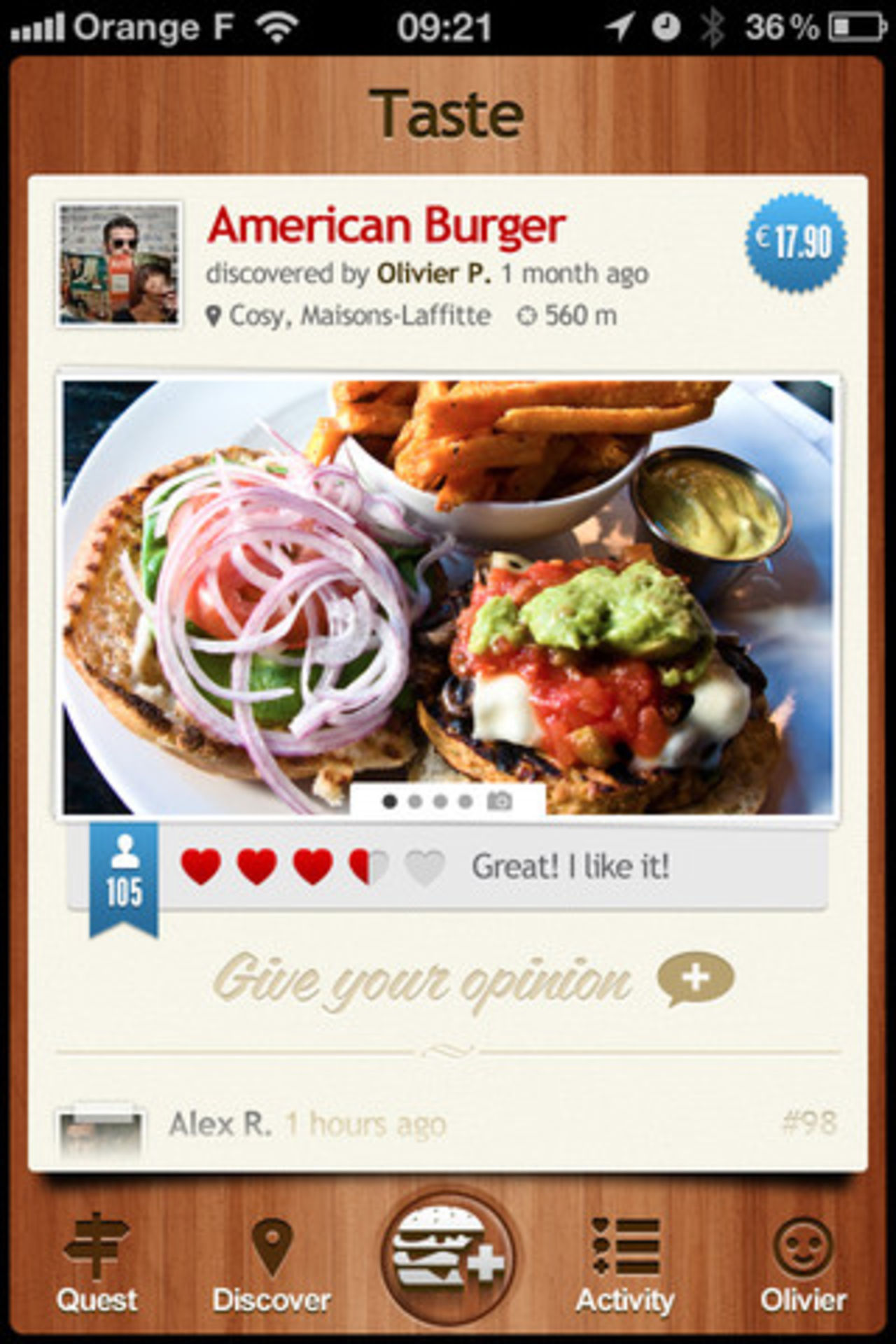This screenshot has width=896, height=1344.
Task: Tap the 105 people ribbon badge
Action: point(125,876)
